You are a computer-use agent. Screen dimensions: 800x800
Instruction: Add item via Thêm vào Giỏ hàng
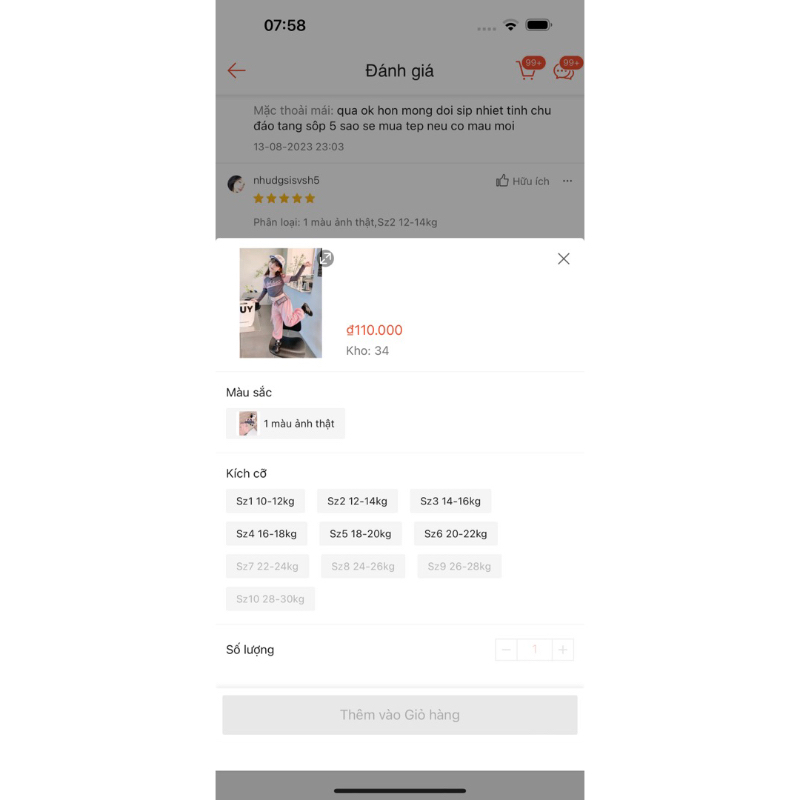click(x=400, y=715)
